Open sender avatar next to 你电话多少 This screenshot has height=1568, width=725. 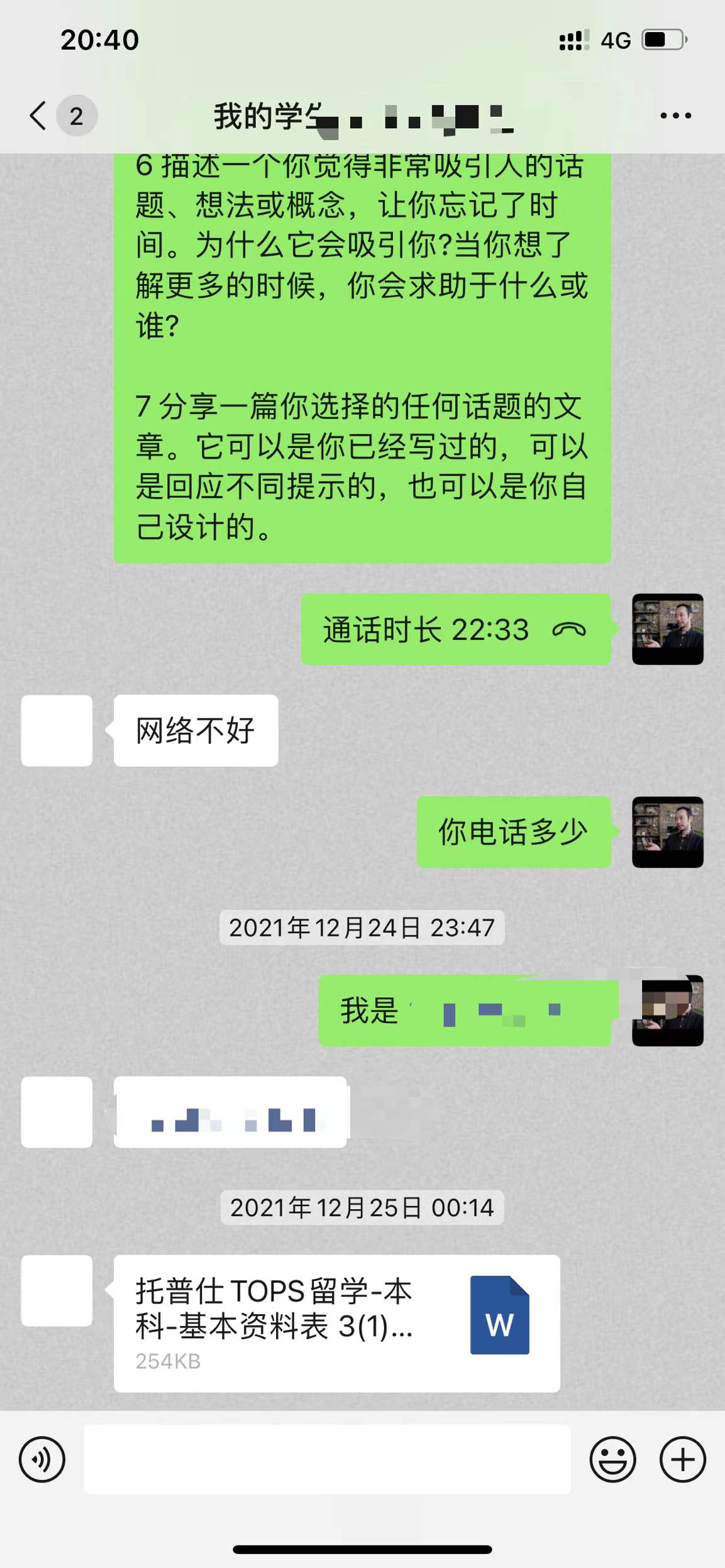(667, 832)
